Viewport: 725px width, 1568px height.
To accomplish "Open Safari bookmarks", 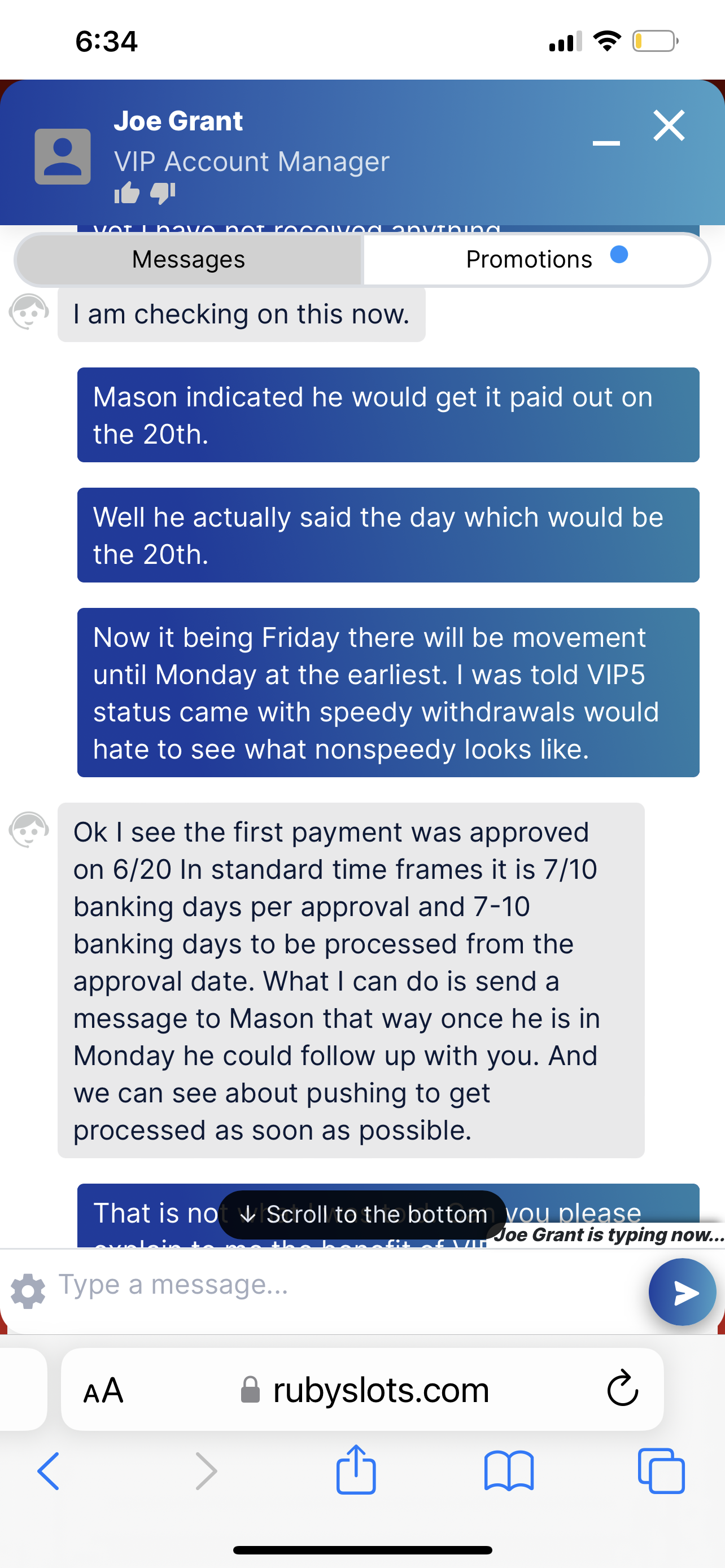I will tap(509, 1471).
